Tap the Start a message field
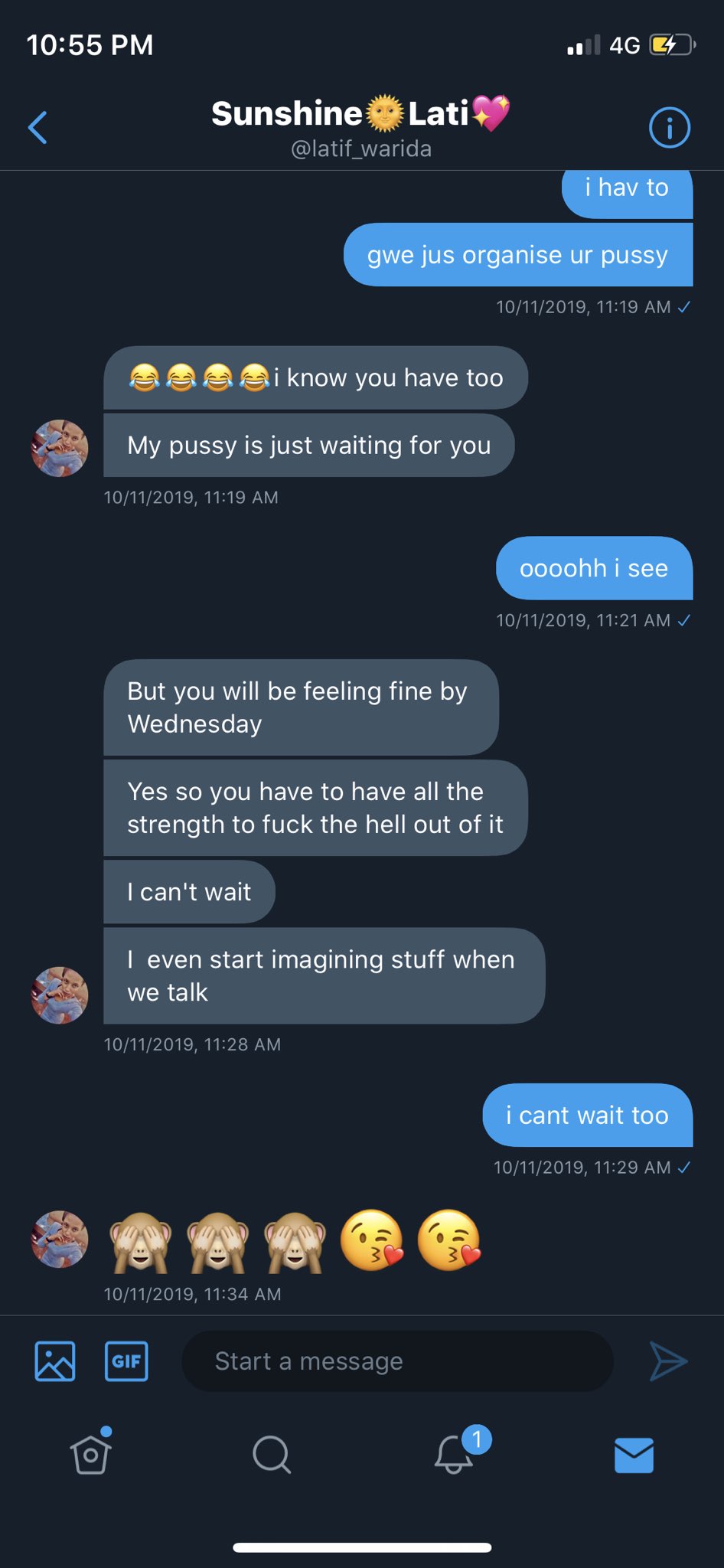Viewport: 724px width, 1568px height. pos(396,1361)
